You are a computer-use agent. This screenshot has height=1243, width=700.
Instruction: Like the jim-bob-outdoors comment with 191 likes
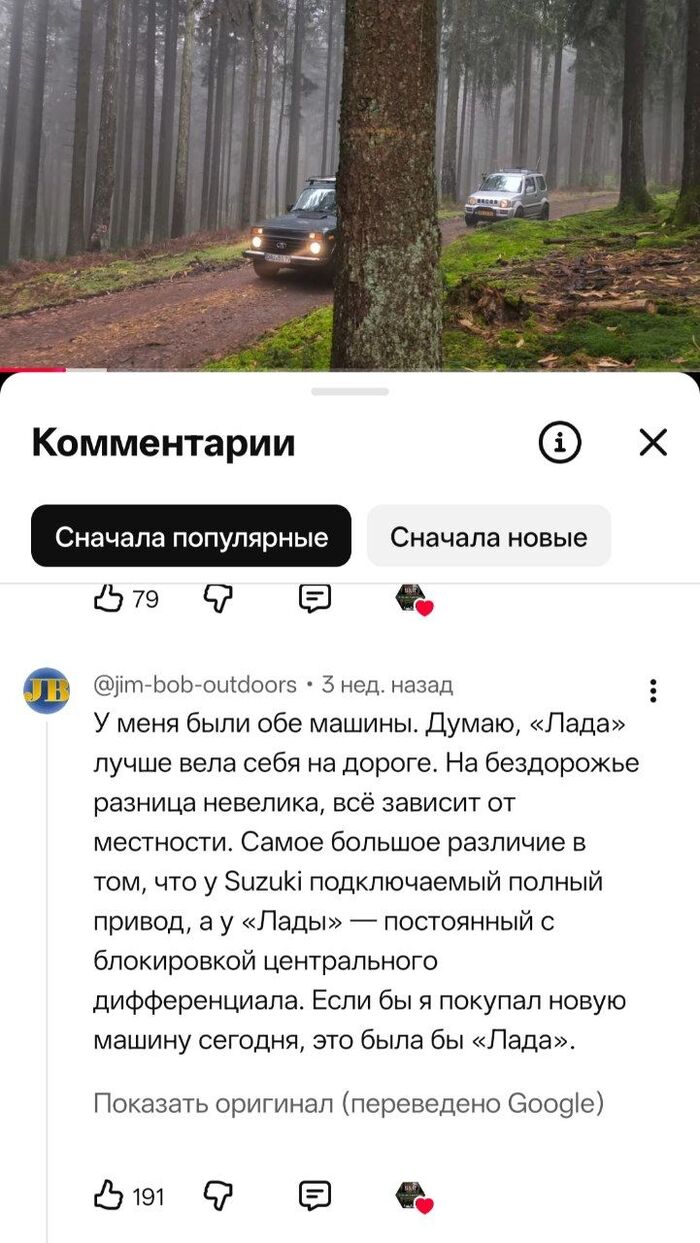click(x=107, y=1196)
